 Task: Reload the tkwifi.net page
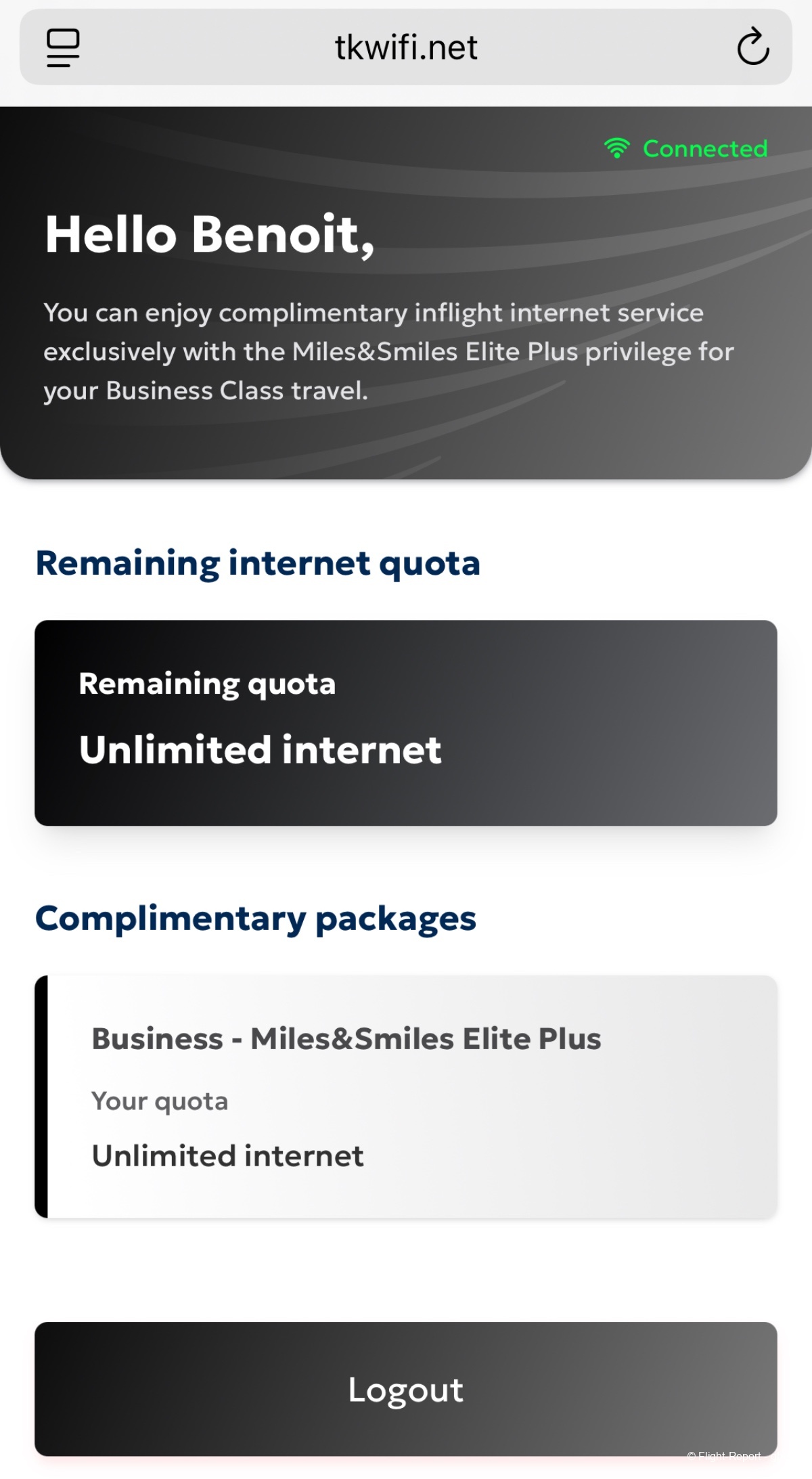click(x=752, y=47)
